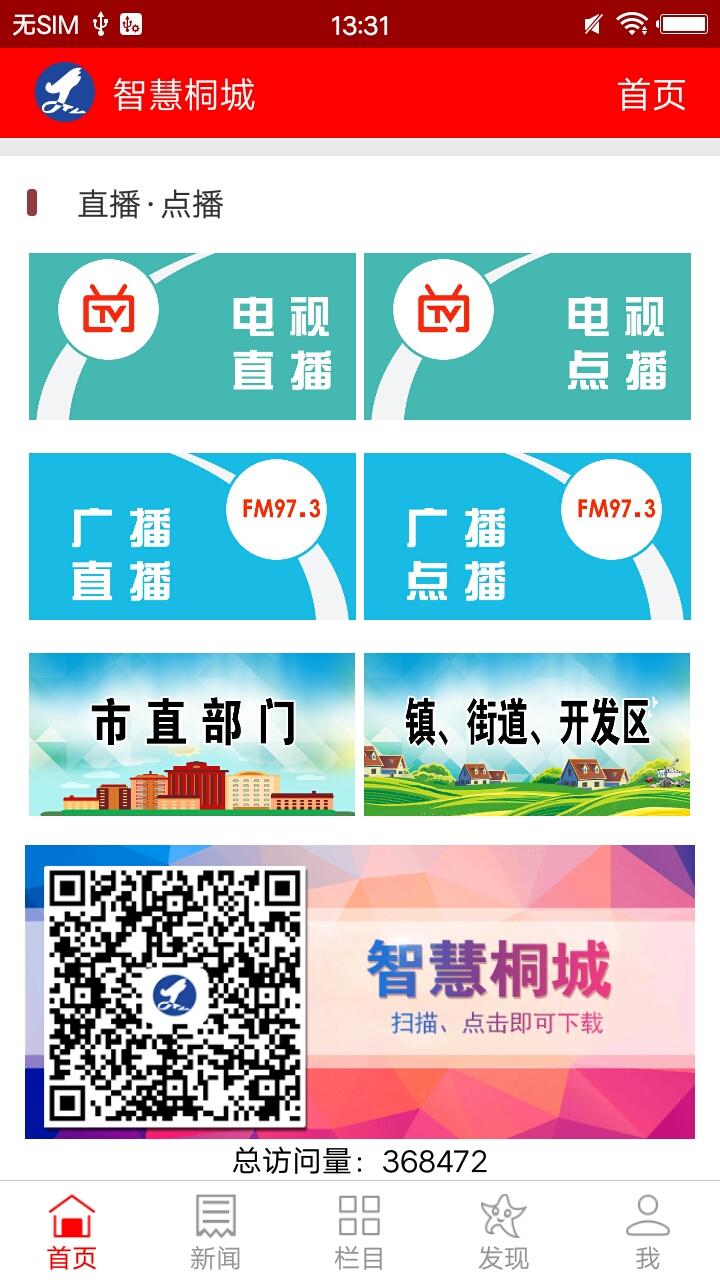
Task: Switch to the 栏目 tab
Action: (360, 1231)
